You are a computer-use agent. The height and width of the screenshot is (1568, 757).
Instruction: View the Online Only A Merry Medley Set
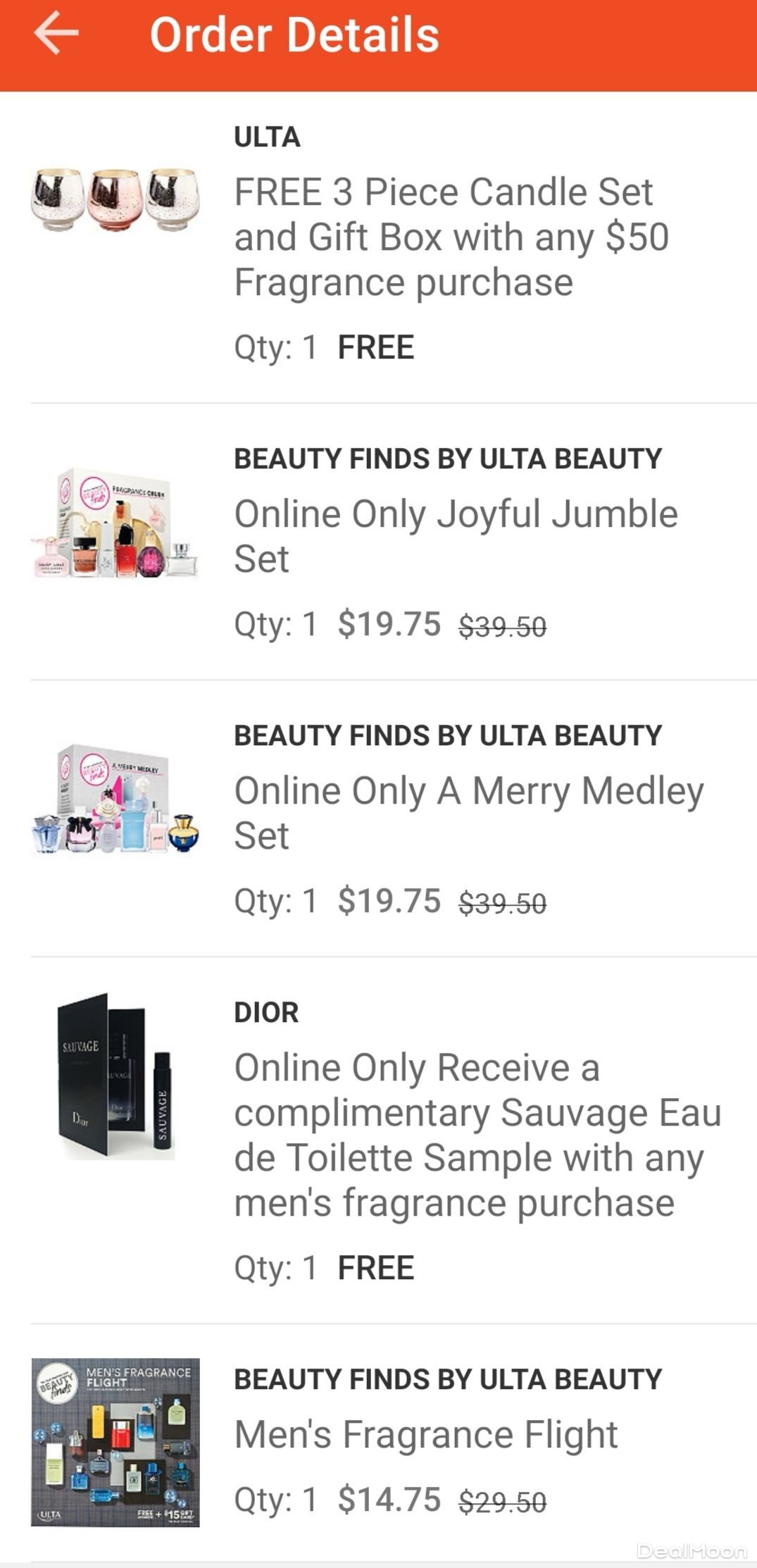click(468, 813)
